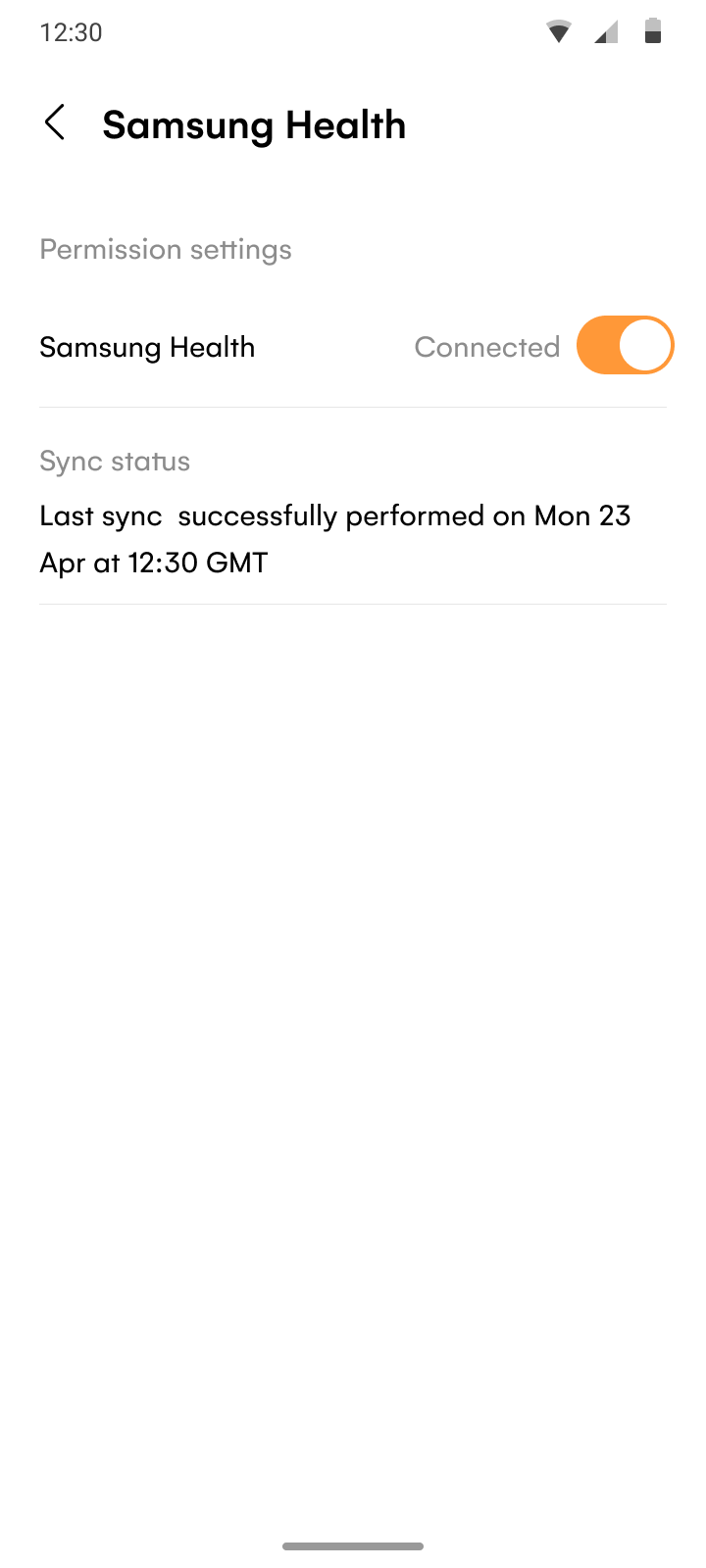
Task: Tap the clock showing 12:30
Action: [70, 31]
